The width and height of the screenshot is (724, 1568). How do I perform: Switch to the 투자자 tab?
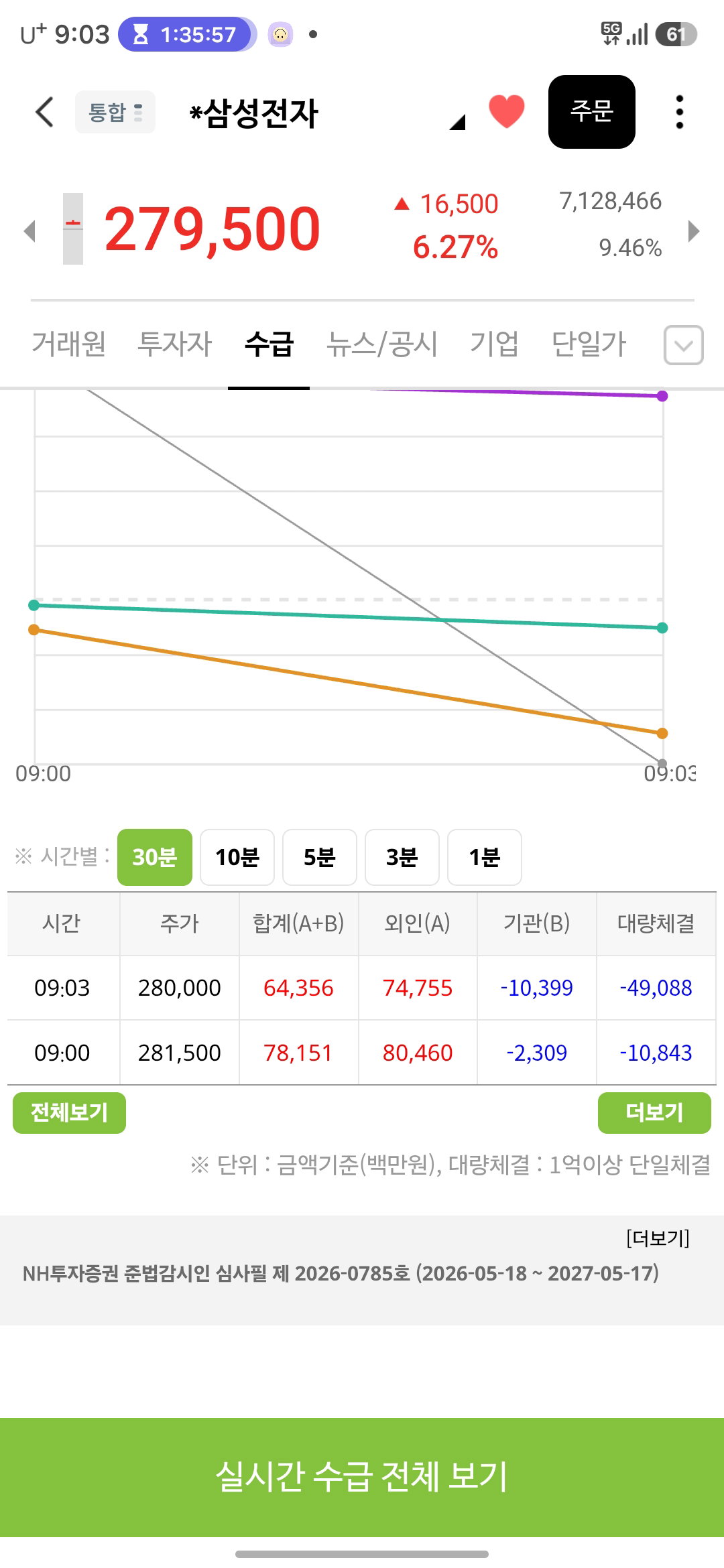point(175,344)
